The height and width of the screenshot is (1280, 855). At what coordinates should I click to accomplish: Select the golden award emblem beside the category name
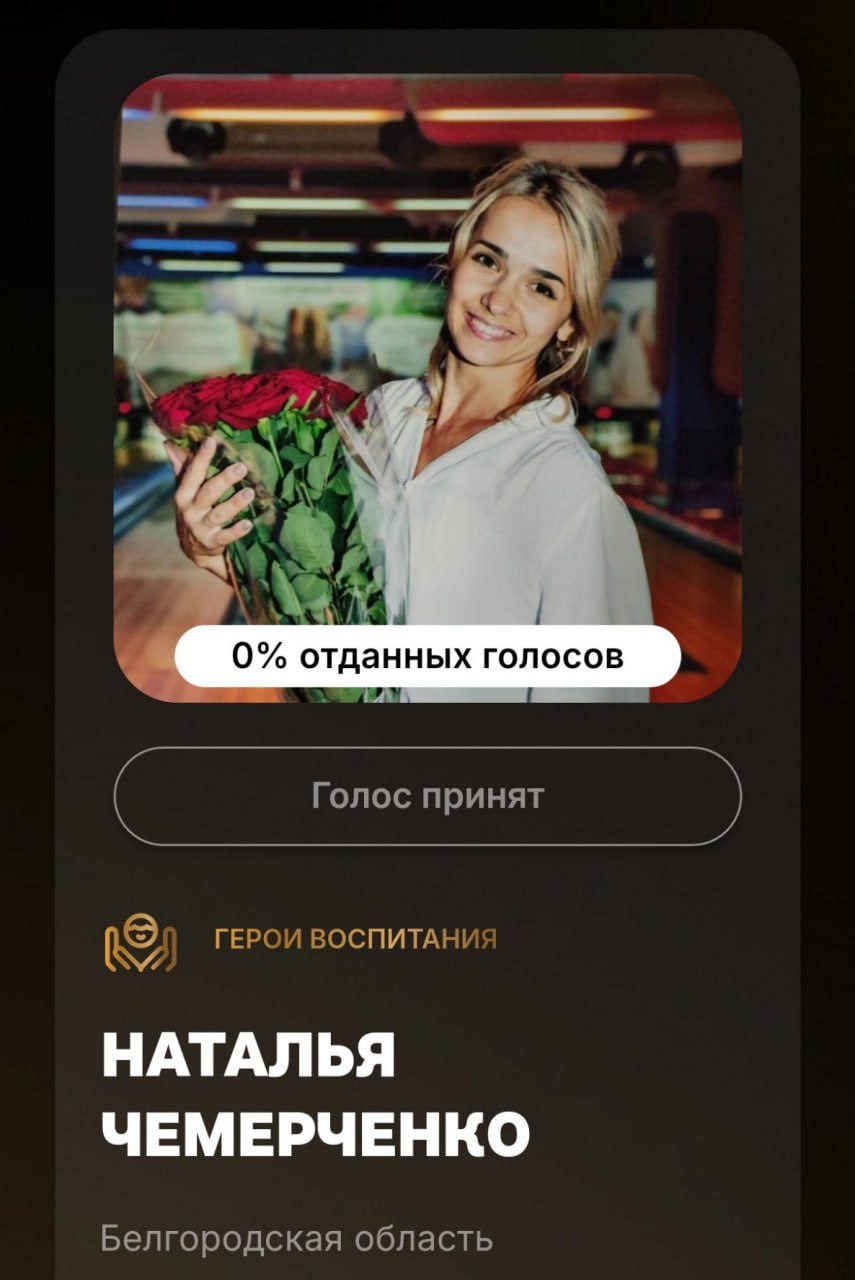tap(141, 940)
